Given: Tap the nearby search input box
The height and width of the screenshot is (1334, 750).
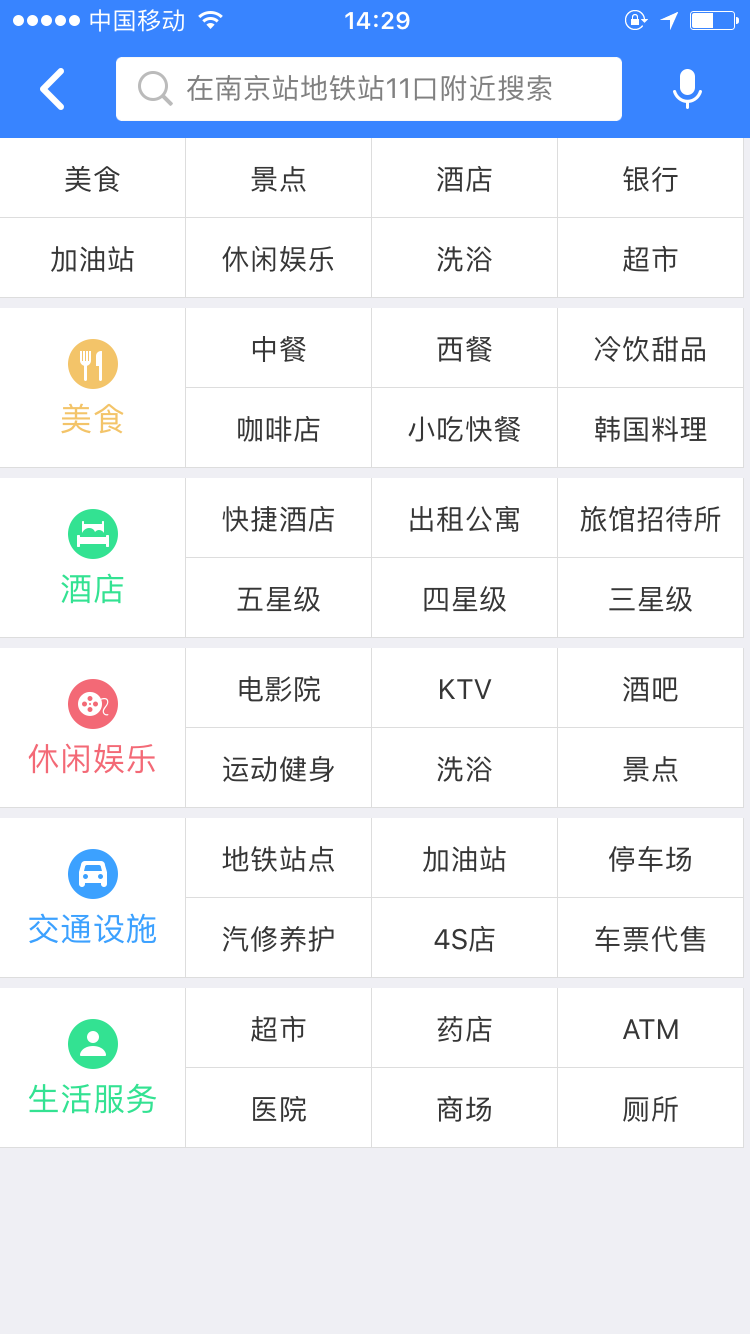Looking at the screenshot, I should (368, 89).
